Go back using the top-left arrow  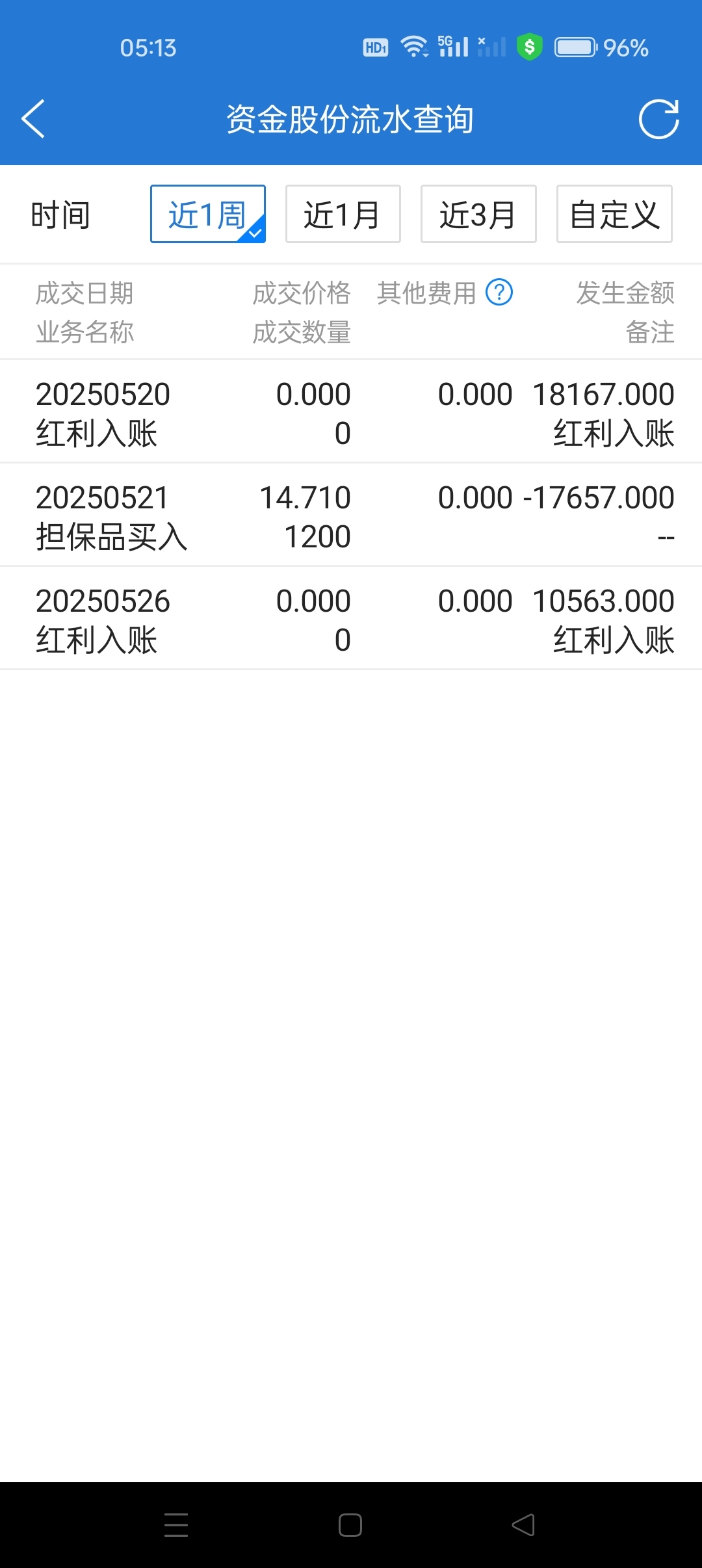click(x=33, y=119)
